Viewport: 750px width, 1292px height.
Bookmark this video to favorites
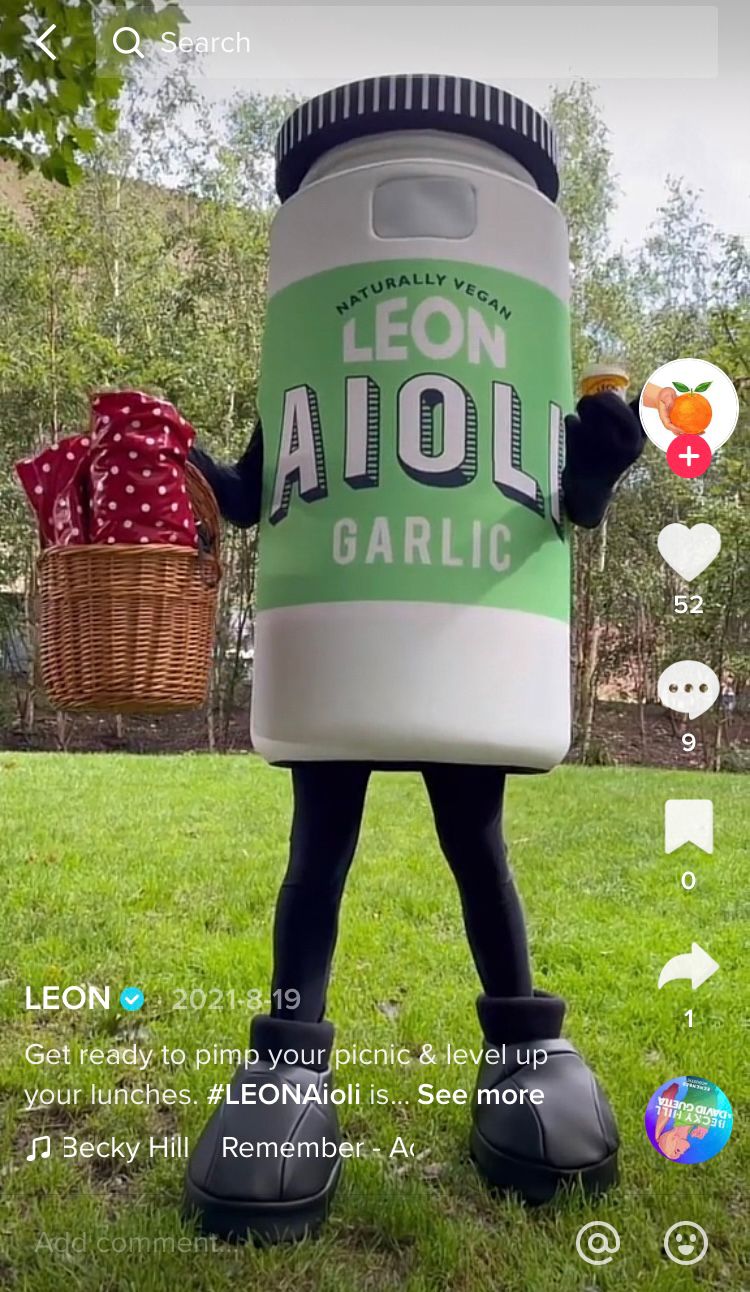pos(688,828)
